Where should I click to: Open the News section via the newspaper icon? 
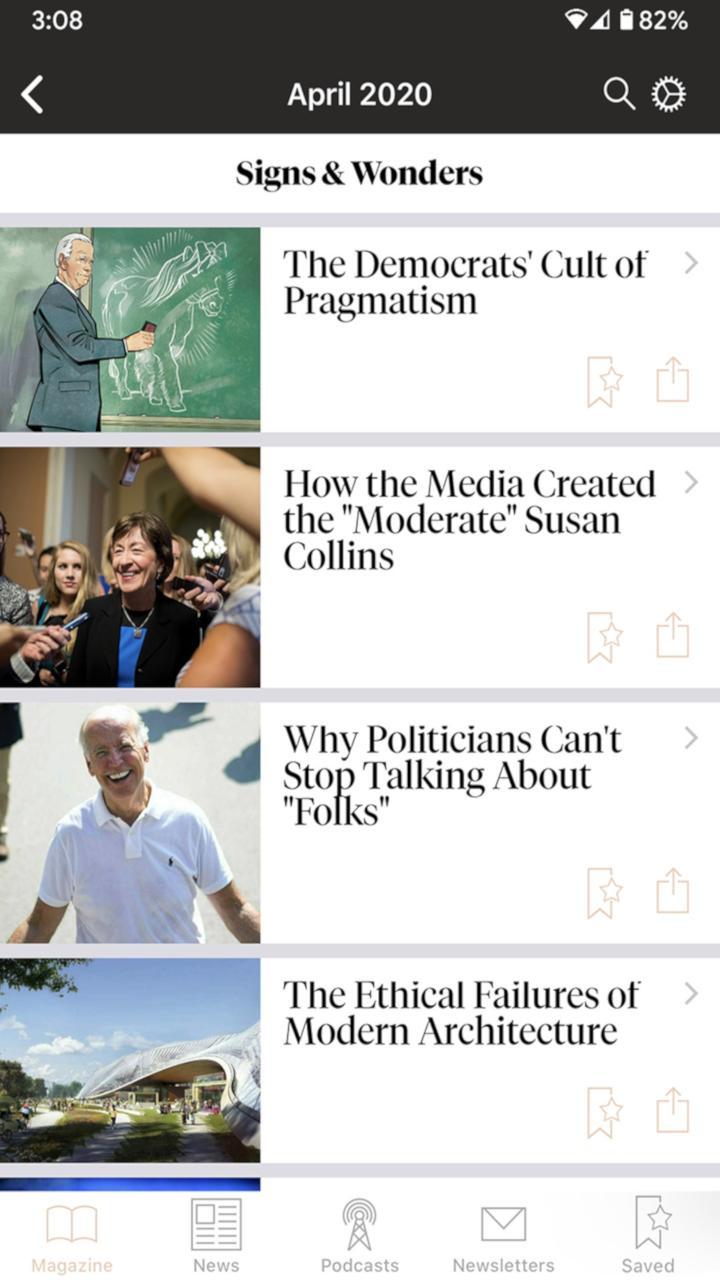pos(216,1221)
